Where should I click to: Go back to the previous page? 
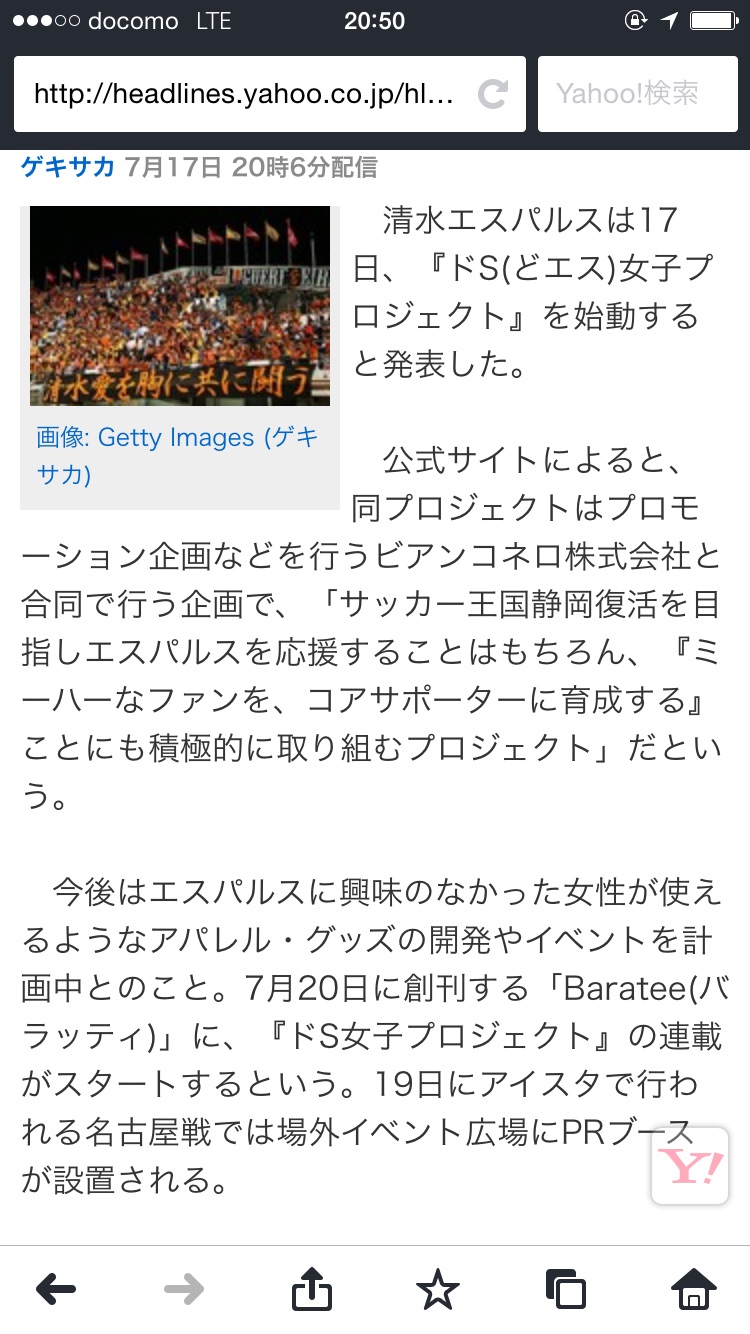pos(56,1290)
